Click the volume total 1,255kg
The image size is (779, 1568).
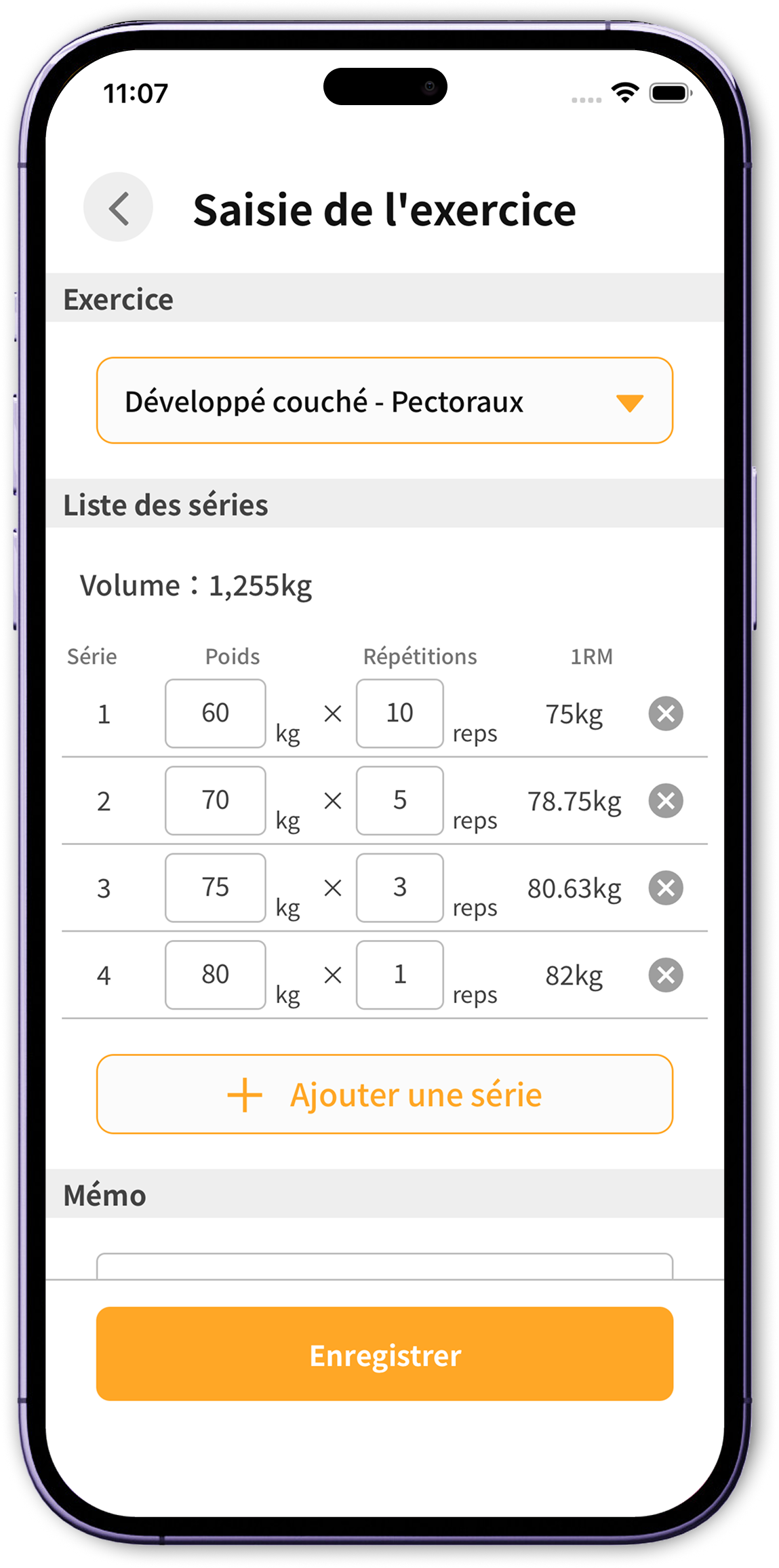point(196,585)
